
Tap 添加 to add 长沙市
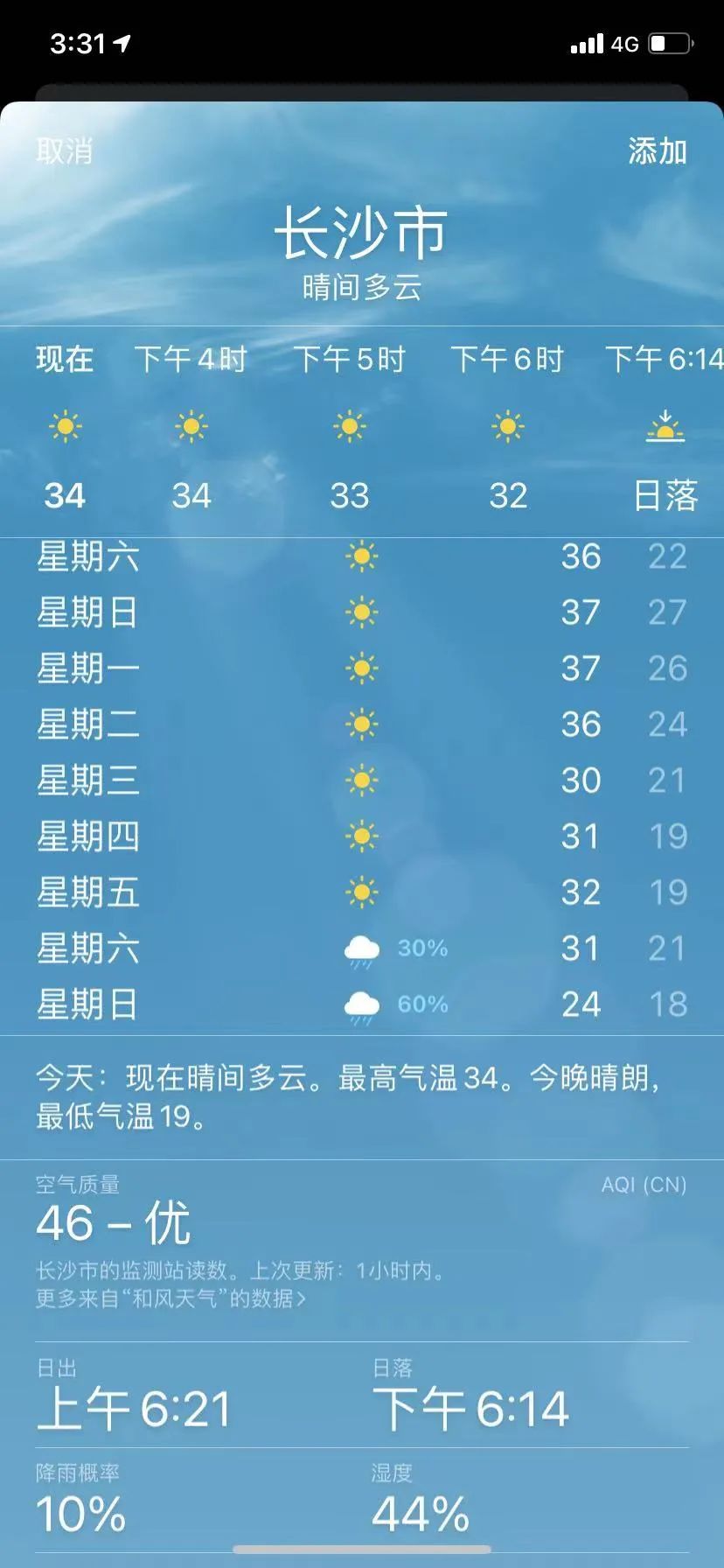pos(657,151)
